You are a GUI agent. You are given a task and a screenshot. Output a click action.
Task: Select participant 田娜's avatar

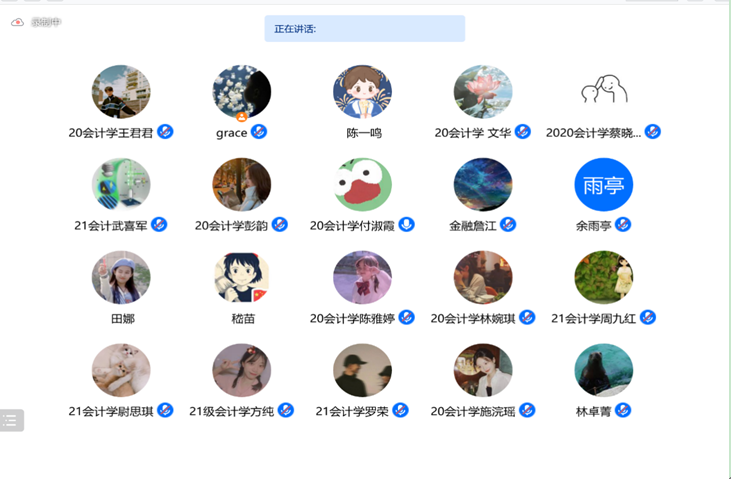121,277
